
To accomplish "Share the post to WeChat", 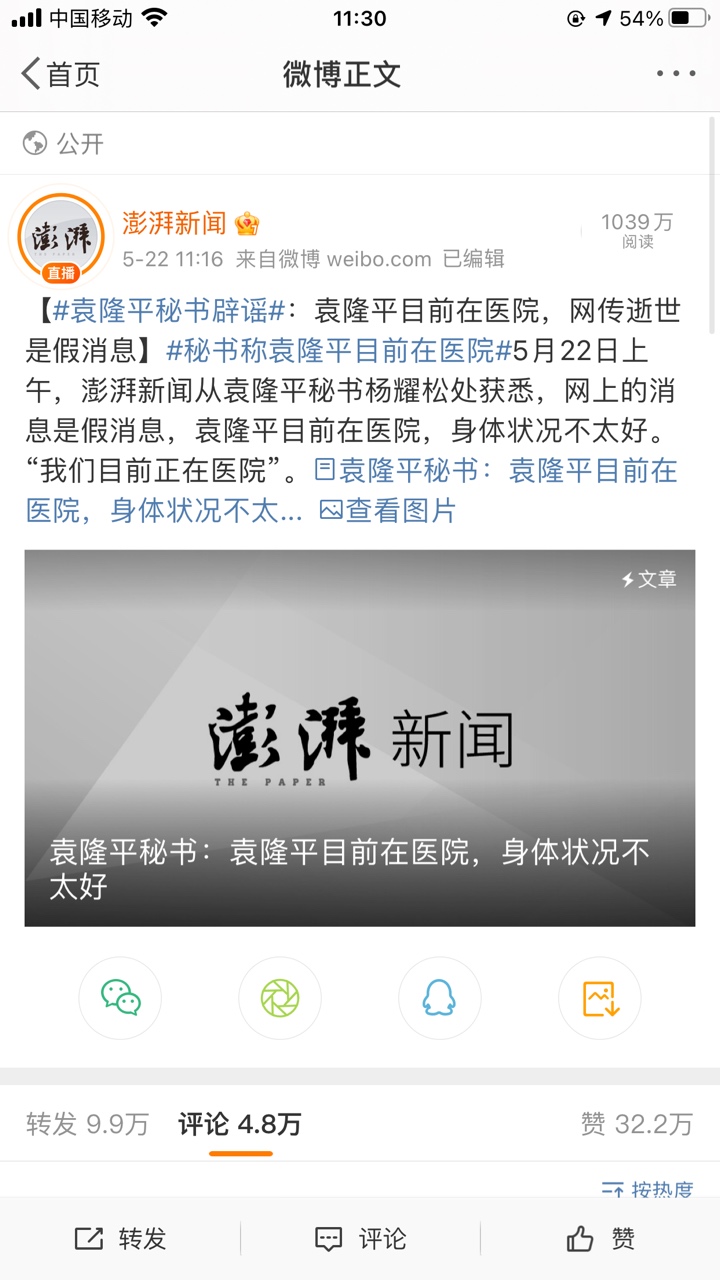I will tap(120, 998).
